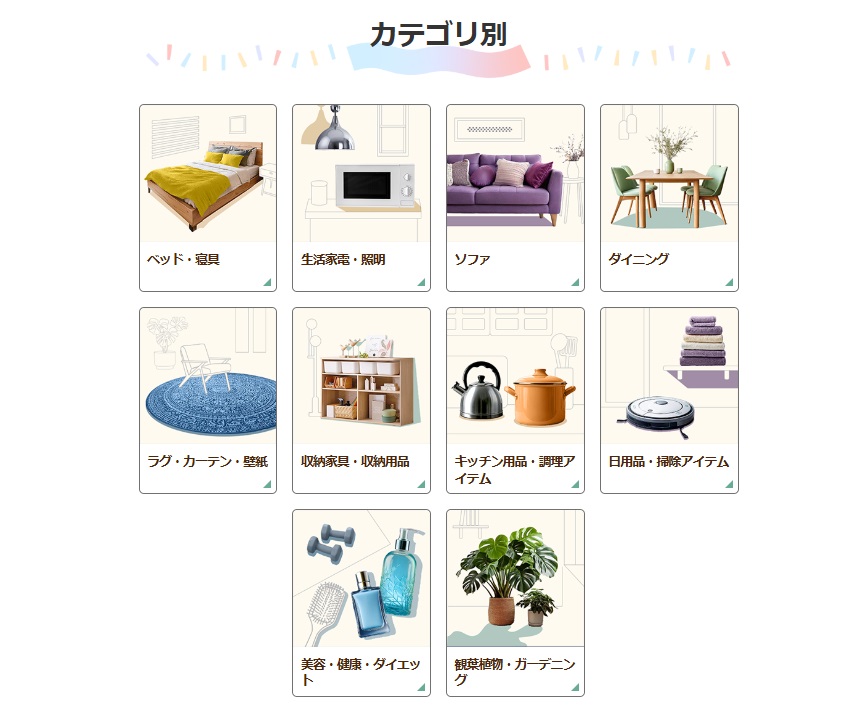The width and height of the screenshot is (855, 723).
Task: Open キッチン用品・調理アイテム category card
Action: 515,400
